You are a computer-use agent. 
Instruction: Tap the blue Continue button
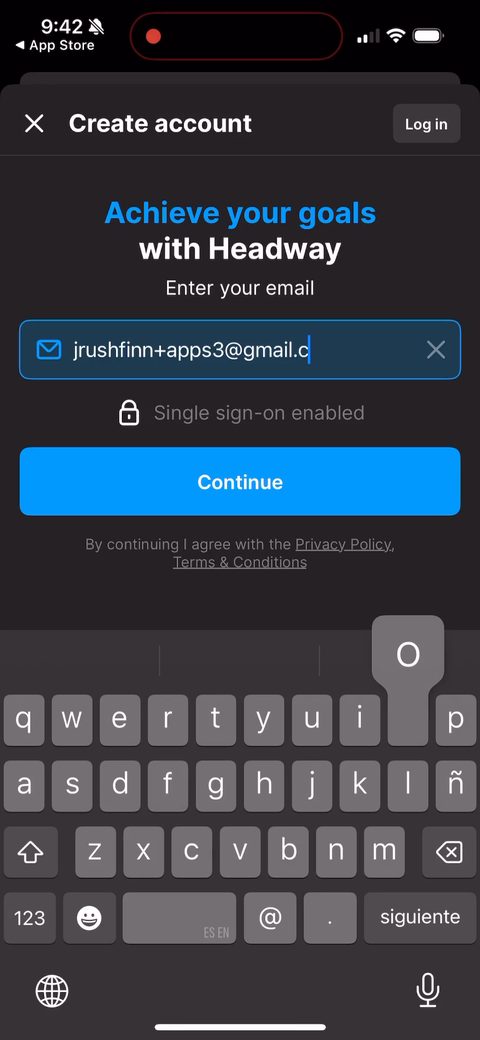240,482
